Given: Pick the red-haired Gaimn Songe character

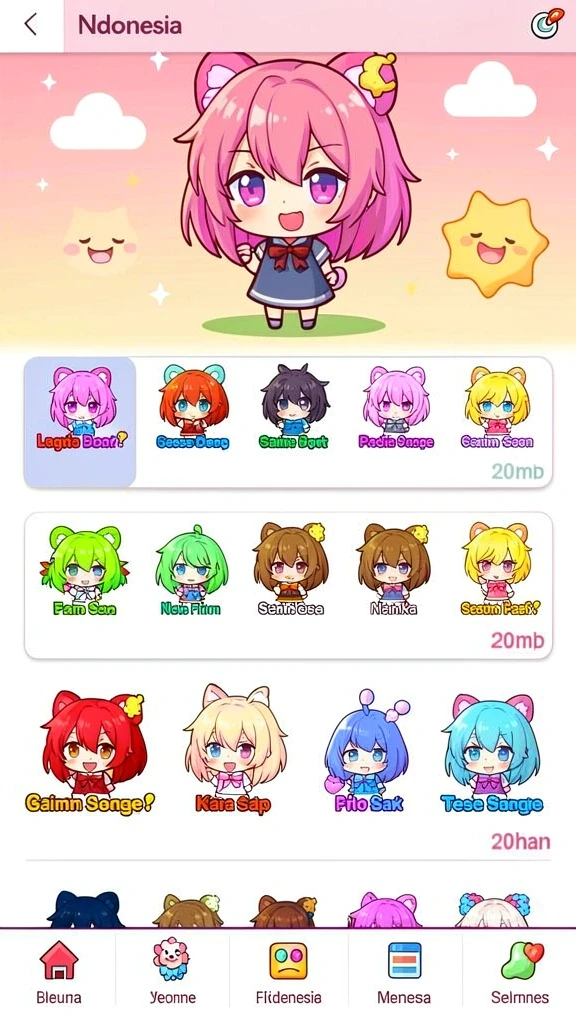Looking at the screenshot, I should (x=90, y=751).
